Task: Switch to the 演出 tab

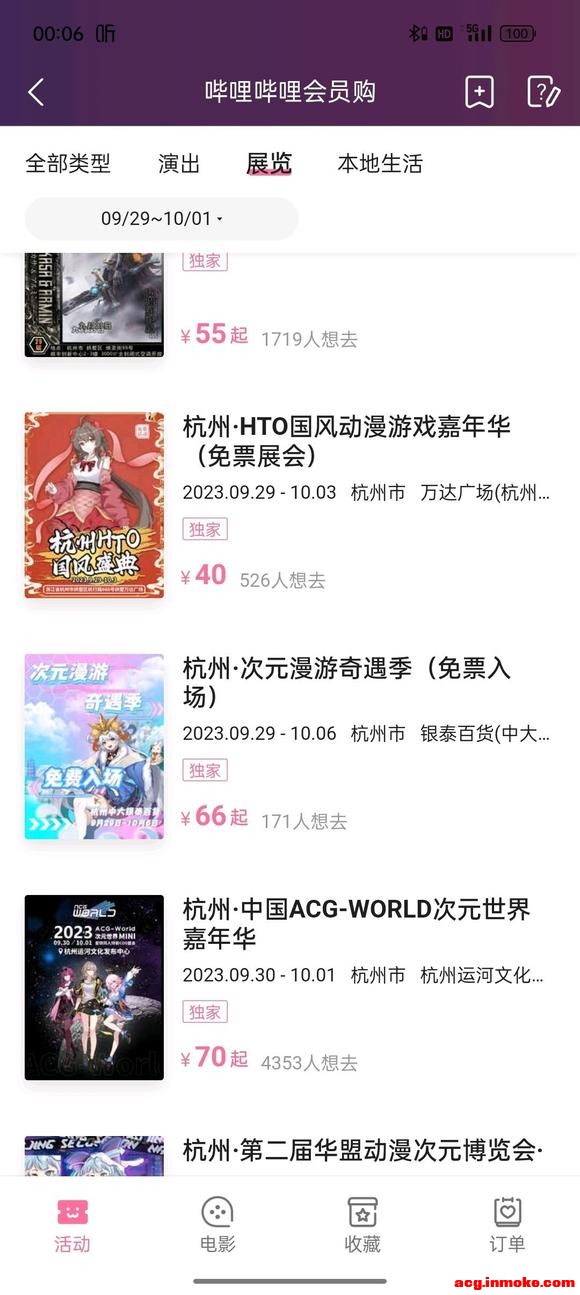Action: coord(179,164)
